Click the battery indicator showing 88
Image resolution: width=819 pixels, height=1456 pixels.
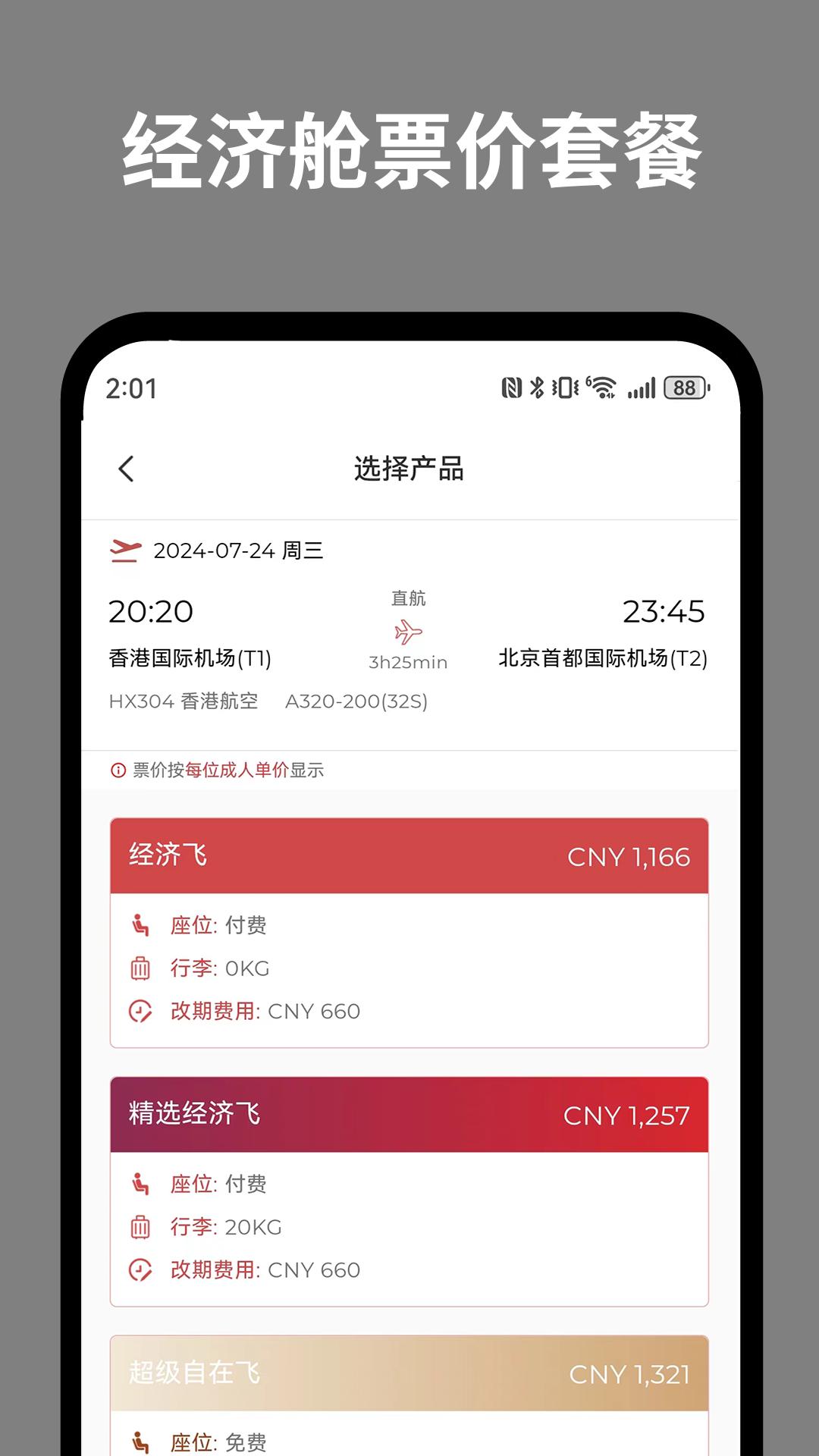coord(685,388)
